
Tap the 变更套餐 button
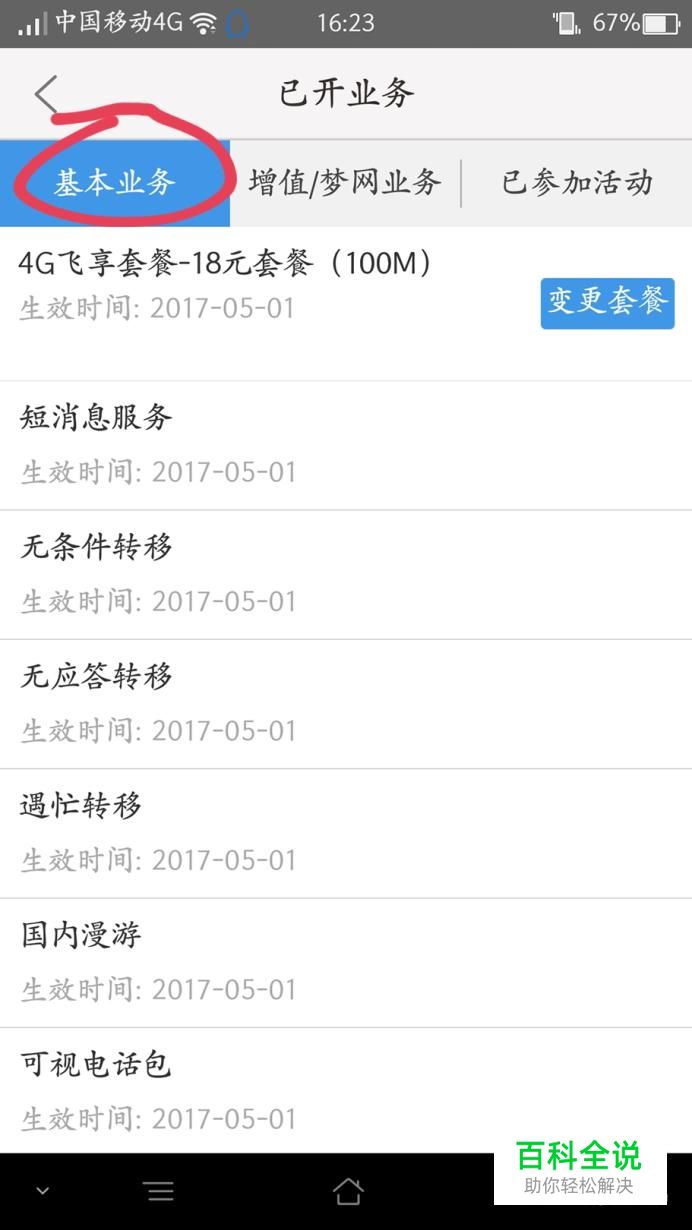point(607,302)
